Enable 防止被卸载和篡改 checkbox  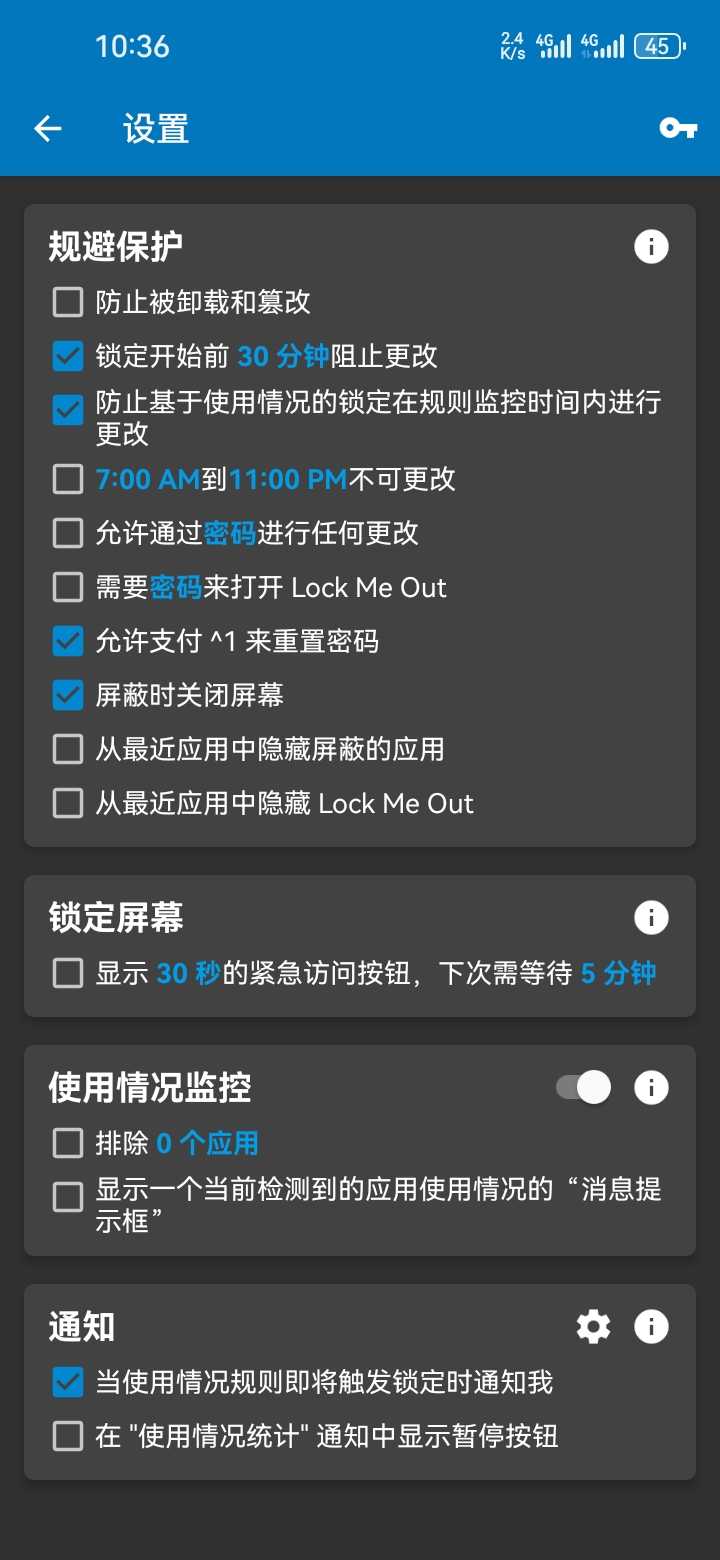pyautogui.click(x=68, y=302)
